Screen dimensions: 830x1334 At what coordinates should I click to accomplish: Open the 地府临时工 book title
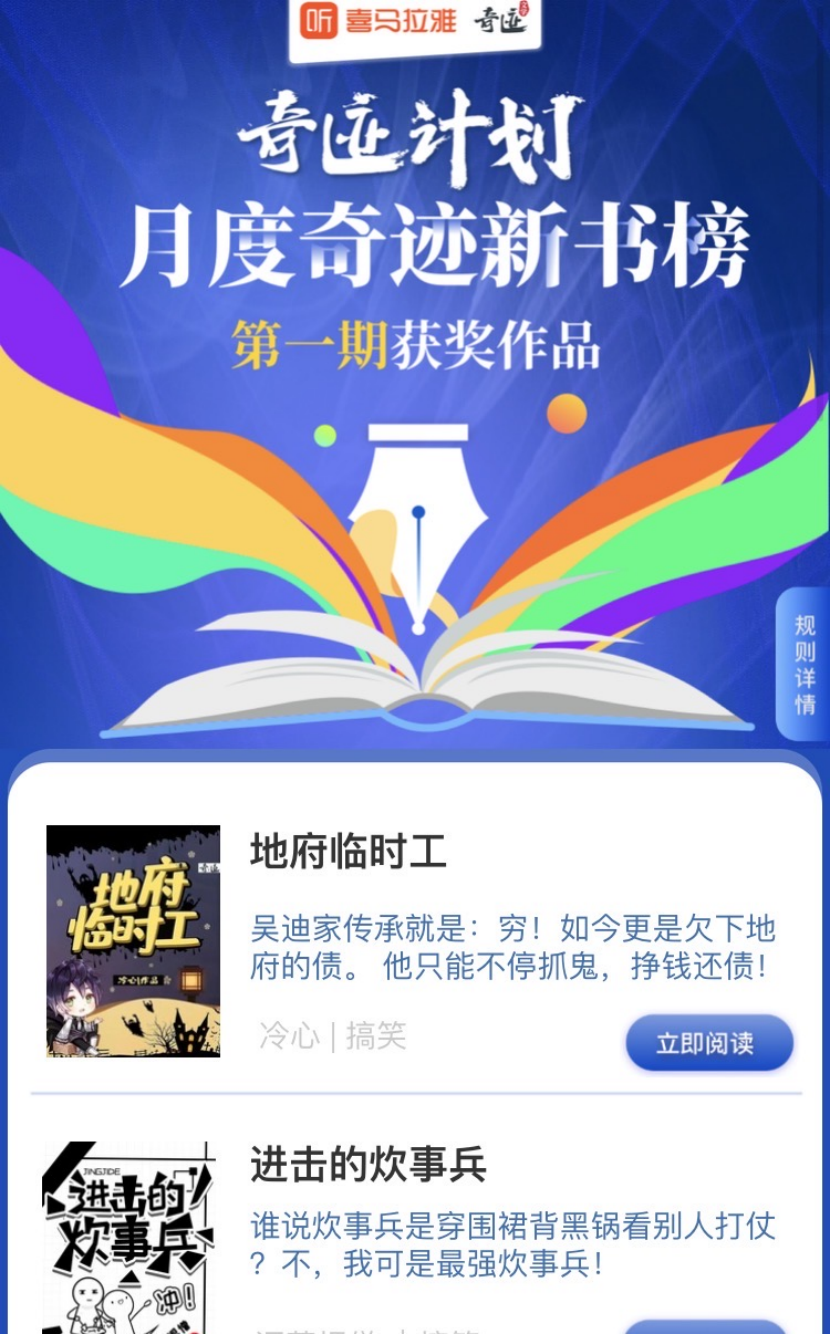(x=348, y=852)
